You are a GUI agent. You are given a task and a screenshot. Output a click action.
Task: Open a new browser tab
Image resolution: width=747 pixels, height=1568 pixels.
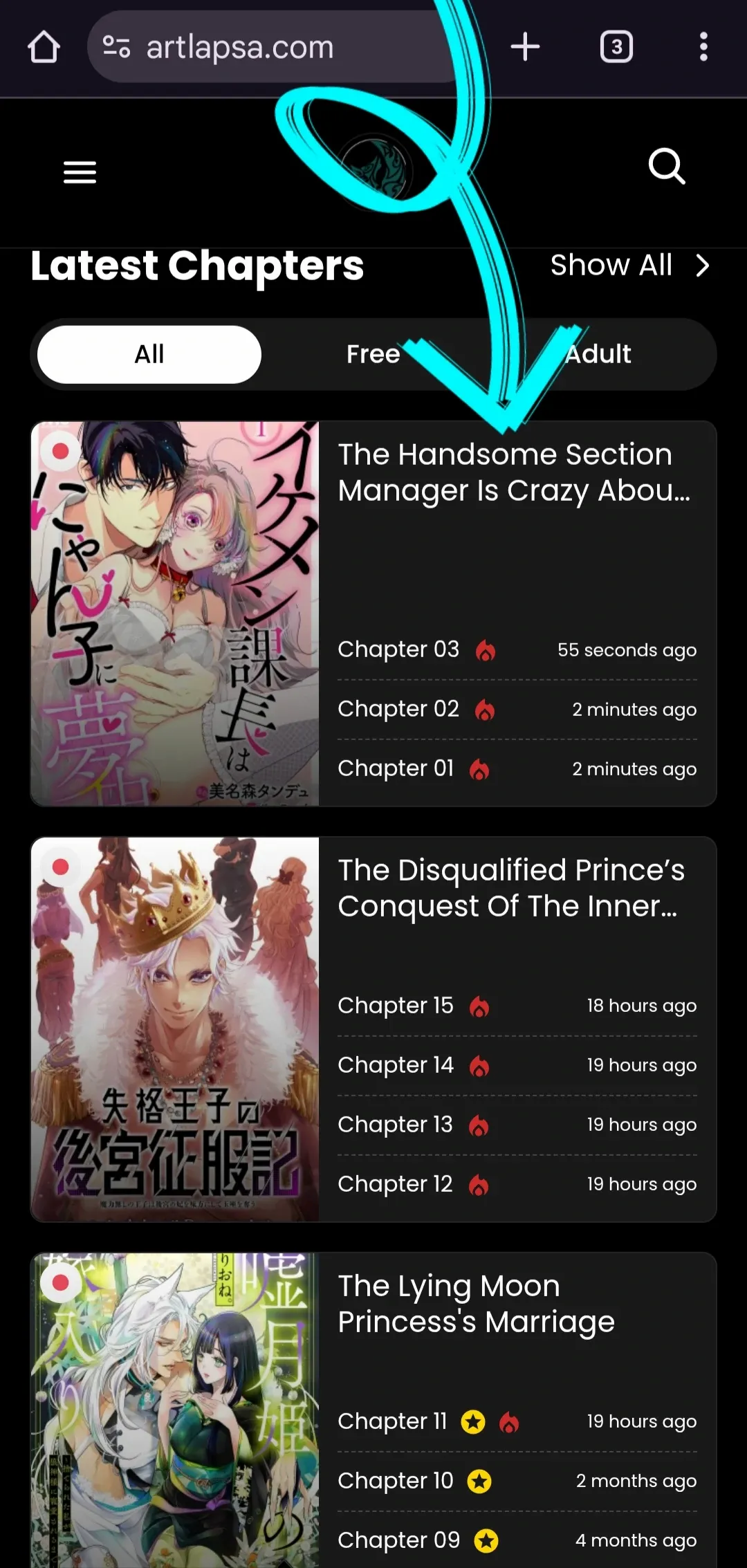pos(525,47)
